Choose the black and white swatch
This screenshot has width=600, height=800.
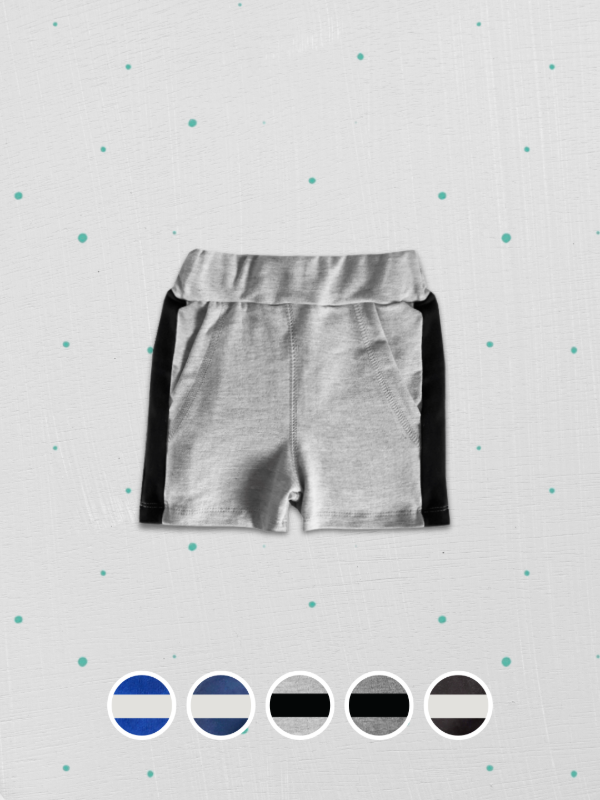point(458,705)
